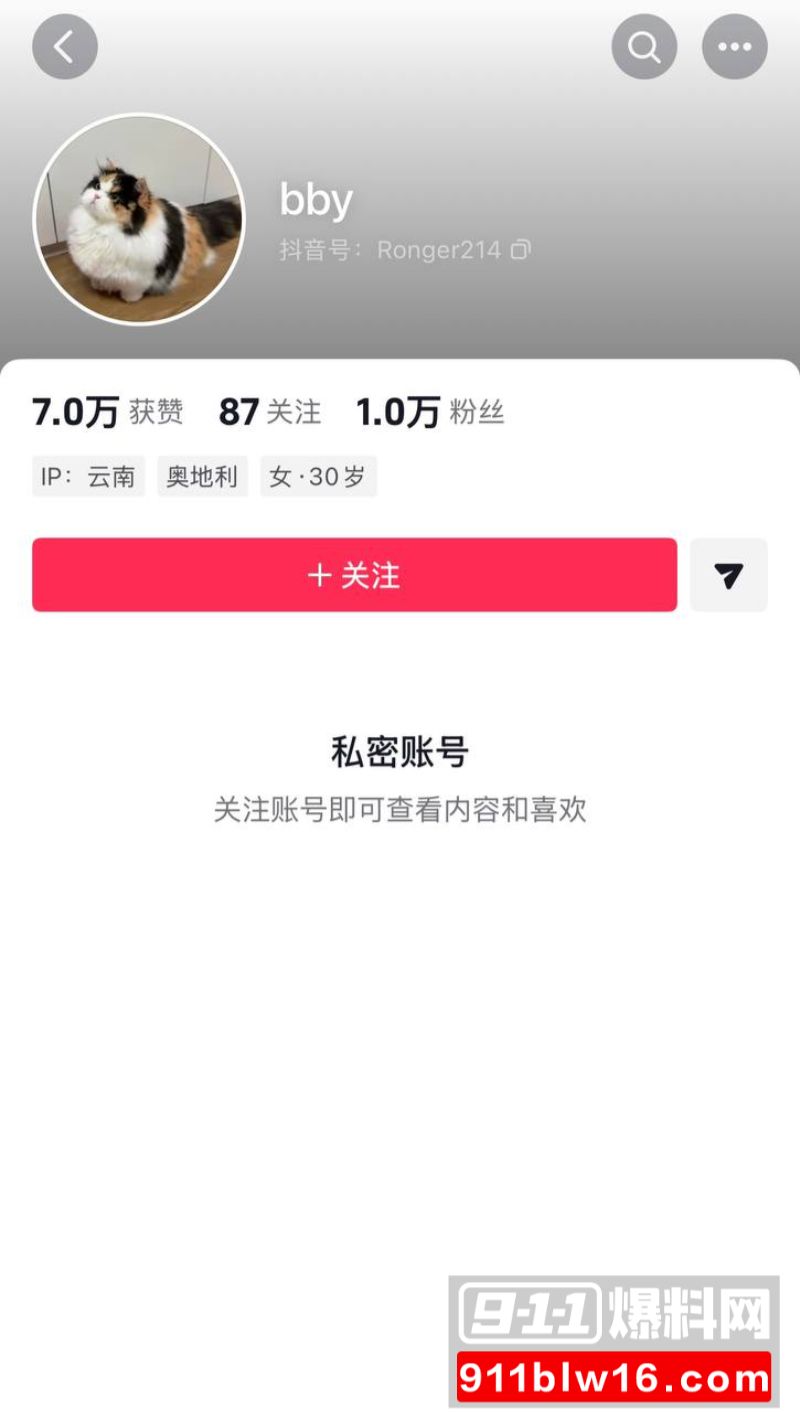Select the username bby
800x1412 pixels.
[x=315, y=199]
